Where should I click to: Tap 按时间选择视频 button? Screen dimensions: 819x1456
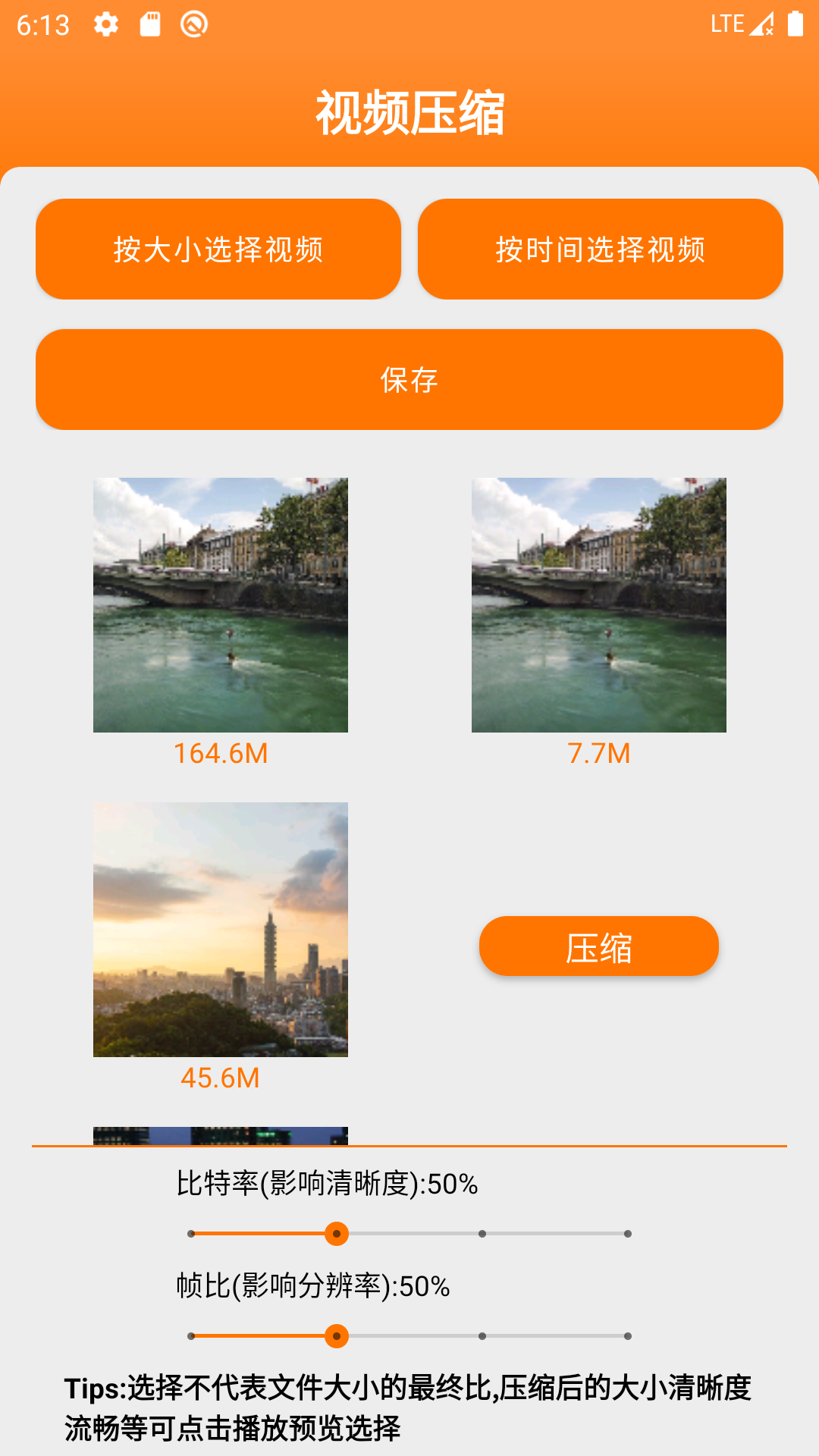[x=600, y=249]
